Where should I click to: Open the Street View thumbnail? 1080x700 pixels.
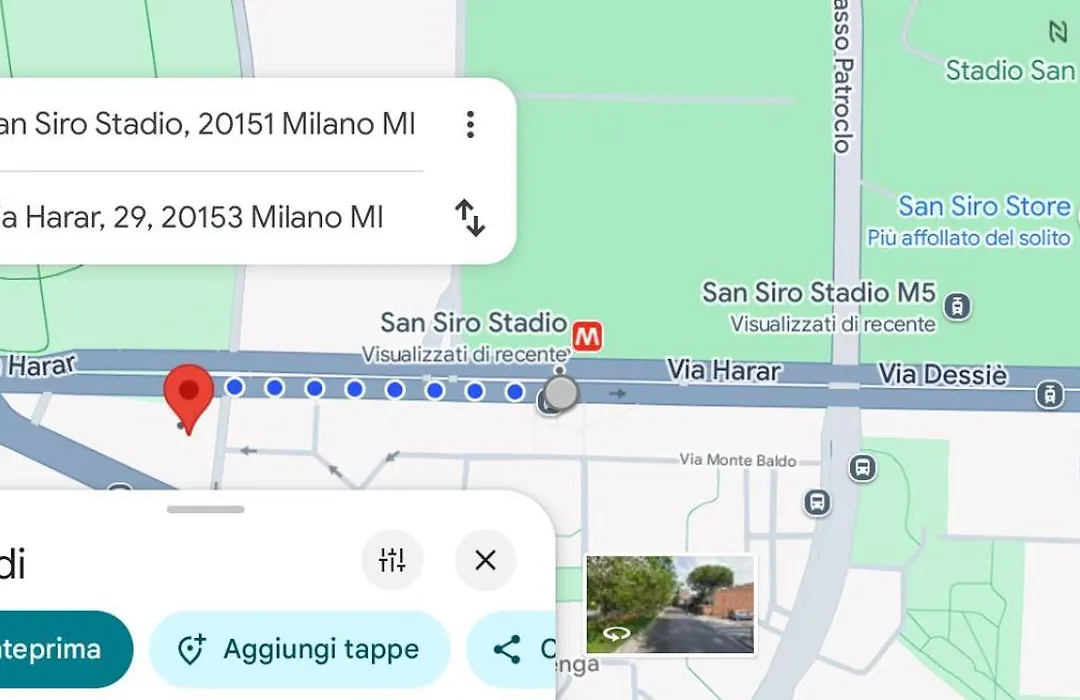click(670, 605)
